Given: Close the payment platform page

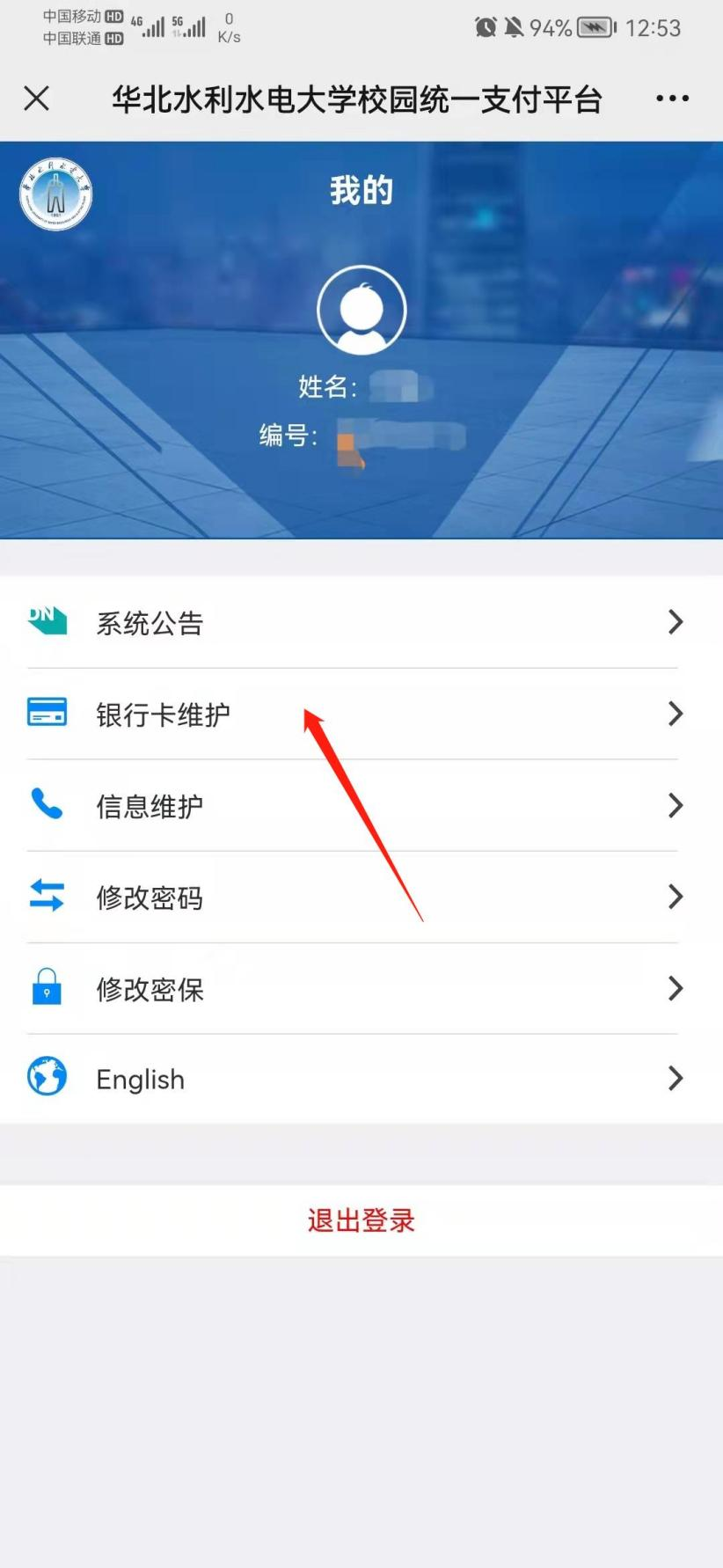Looking at the screenshot, I should [x=36, y=99].
